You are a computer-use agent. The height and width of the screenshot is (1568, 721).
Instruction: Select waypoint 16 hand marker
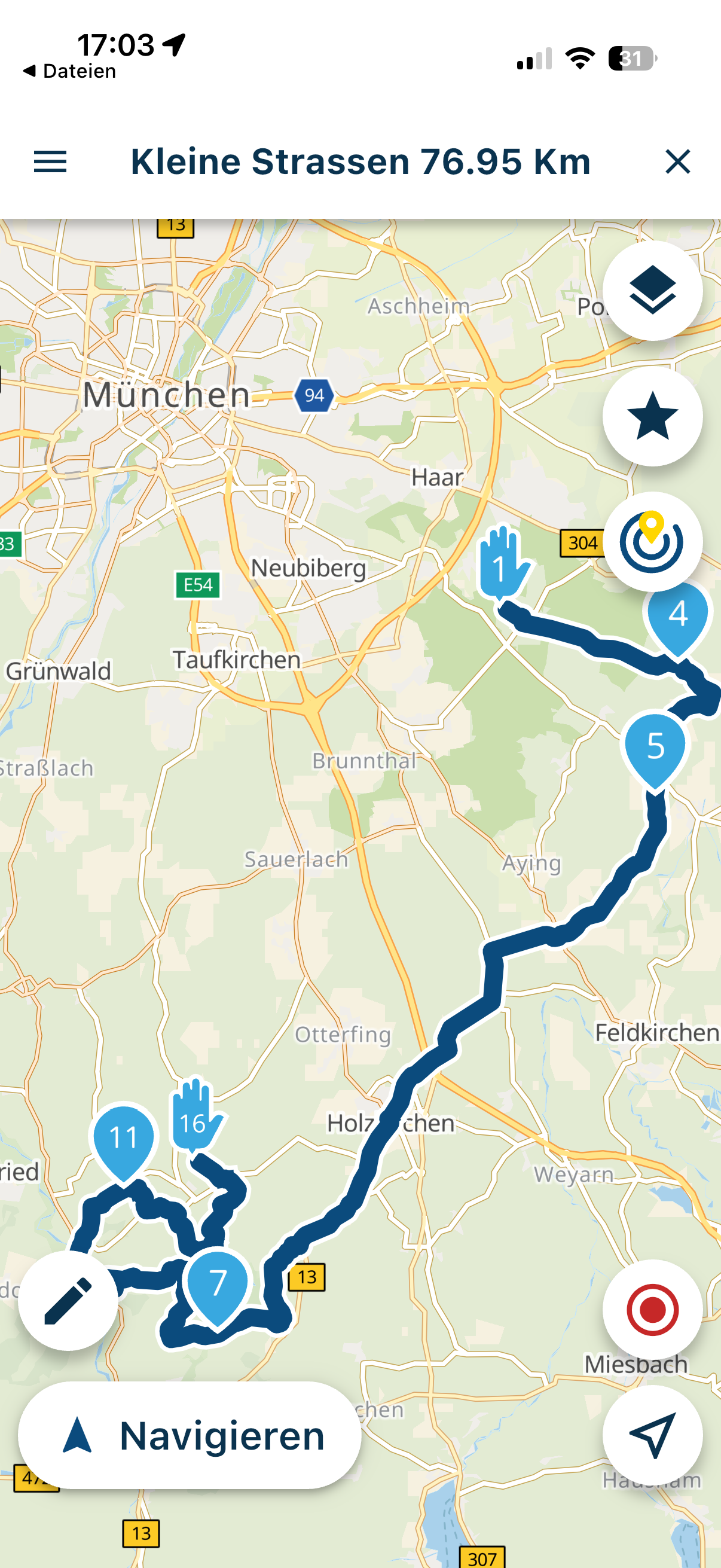click(x=194, y=1118)
